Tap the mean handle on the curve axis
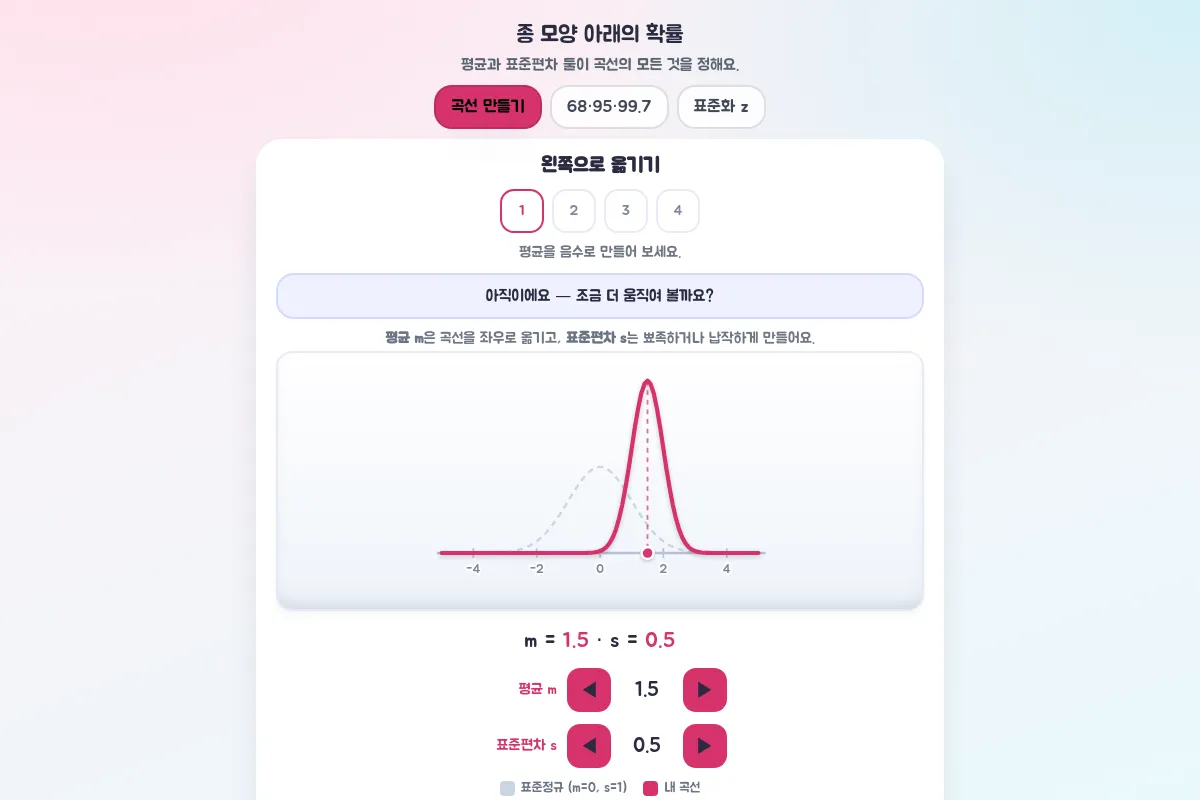This screenshot has width=1200, height=800. [x=647, y=553]
